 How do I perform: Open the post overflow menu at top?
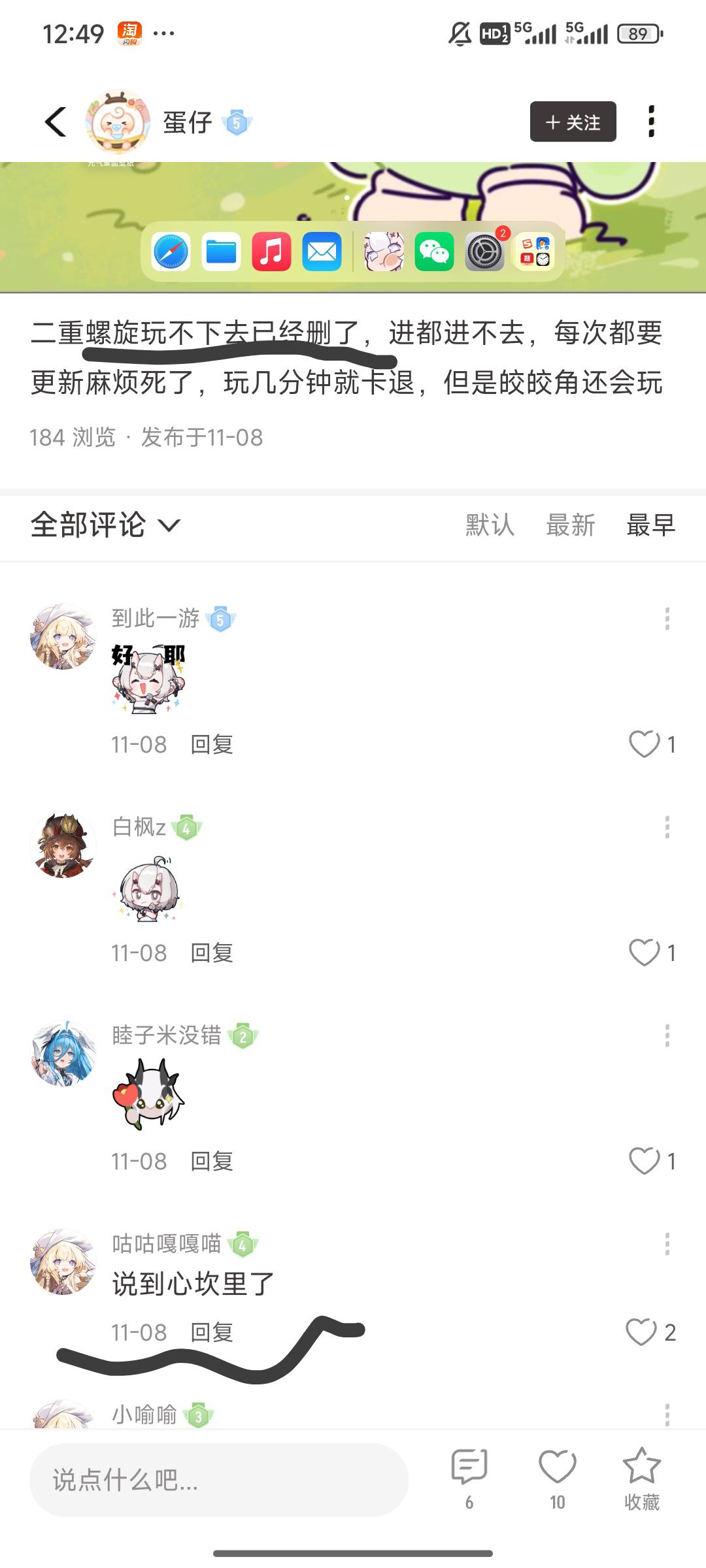650,122
